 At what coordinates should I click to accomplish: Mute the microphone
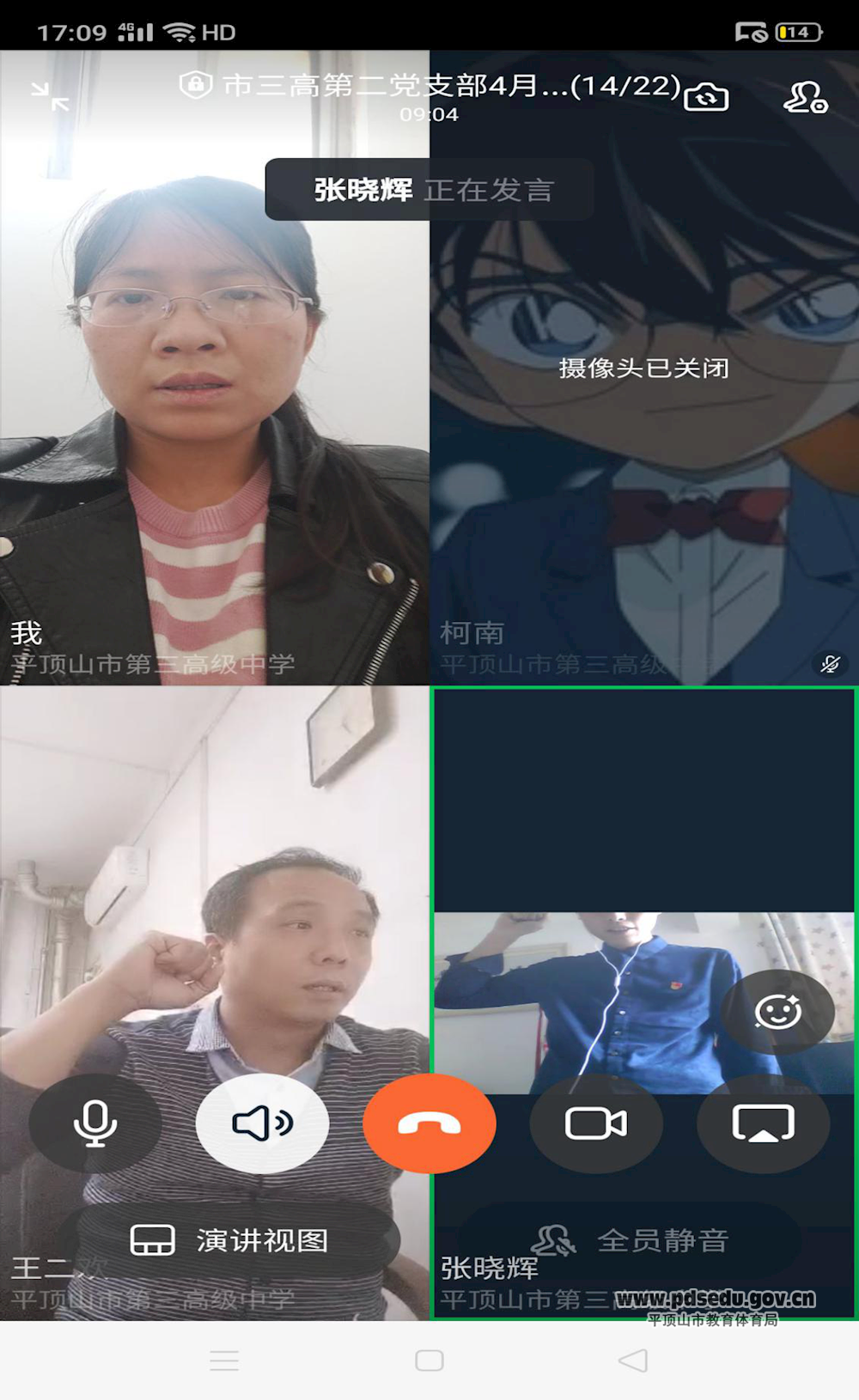95,1123
